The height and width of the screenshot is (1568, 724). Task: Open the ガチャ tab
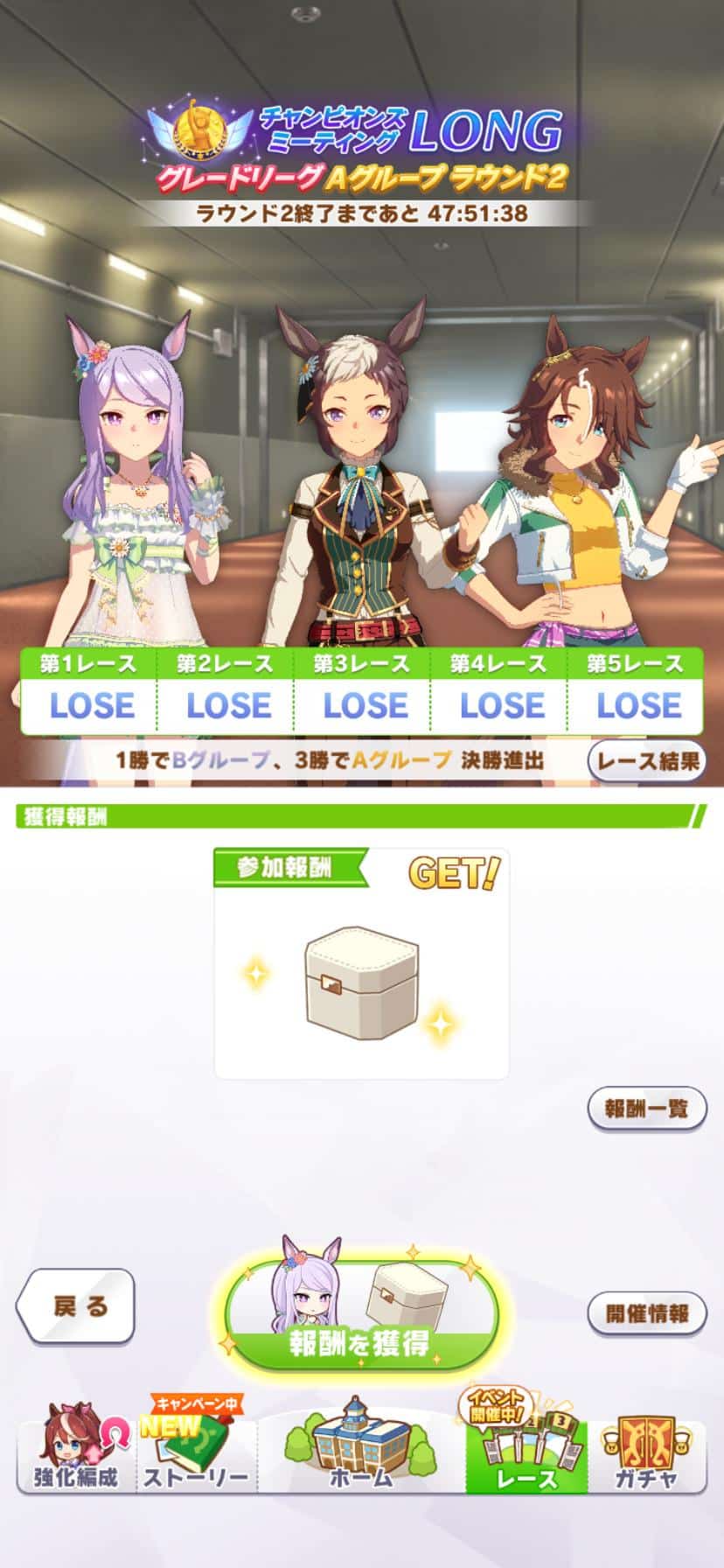coord(646,1450)
